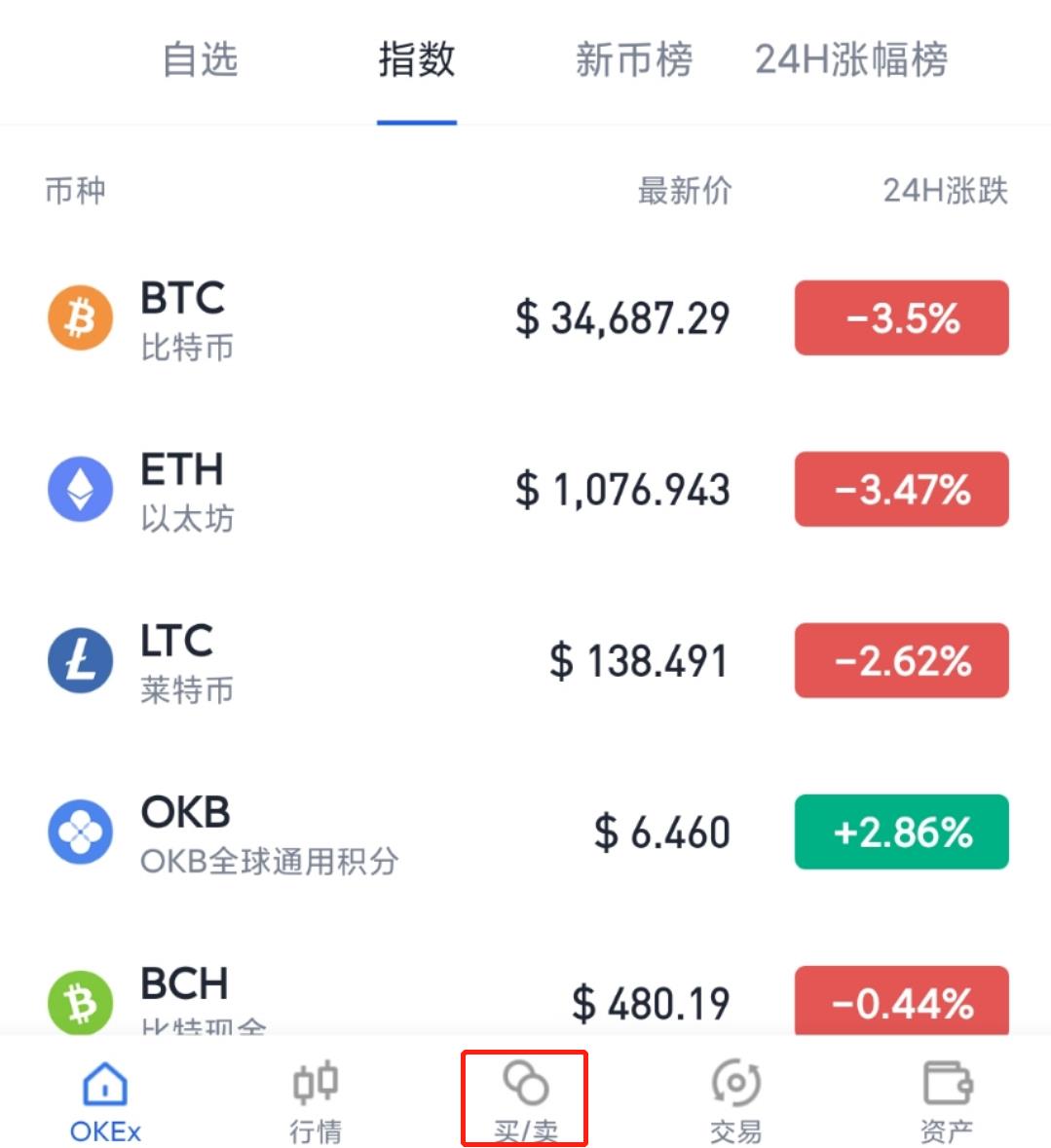
Task: Tap the BTC Bitcoin coin icon
Action: [80, 317]
